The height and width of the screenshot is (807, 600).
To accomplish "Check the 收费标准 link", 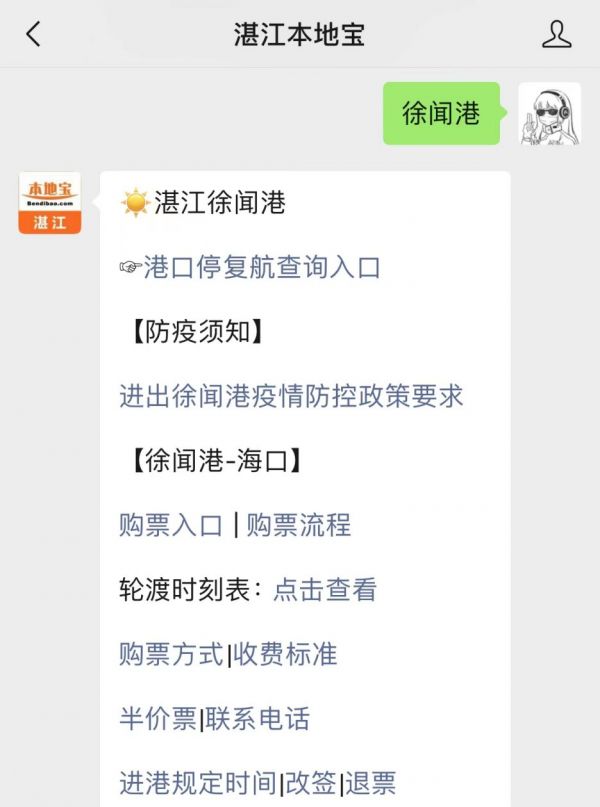I will (285, 654).
